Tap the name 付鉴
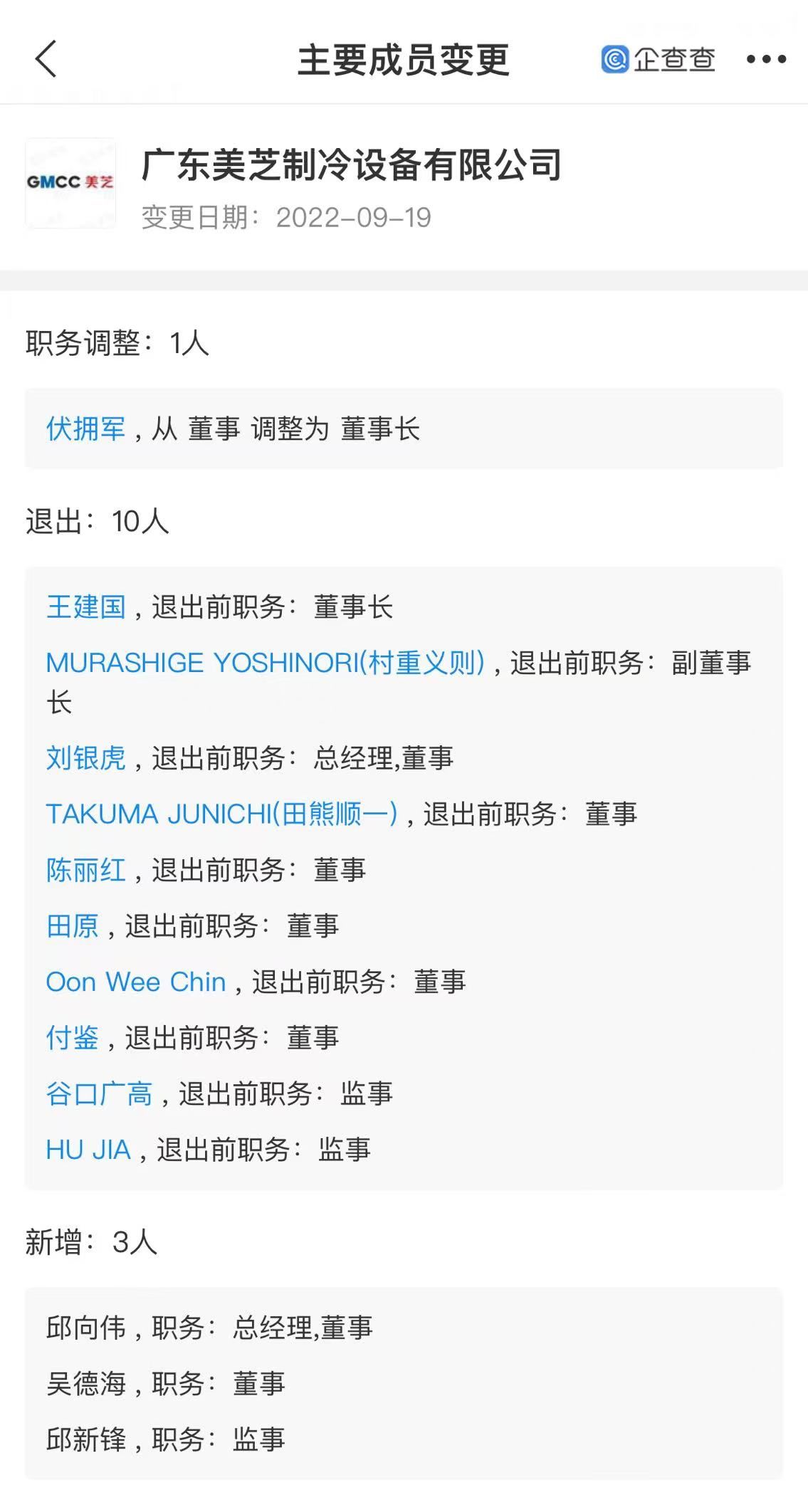 point(72,1038)
